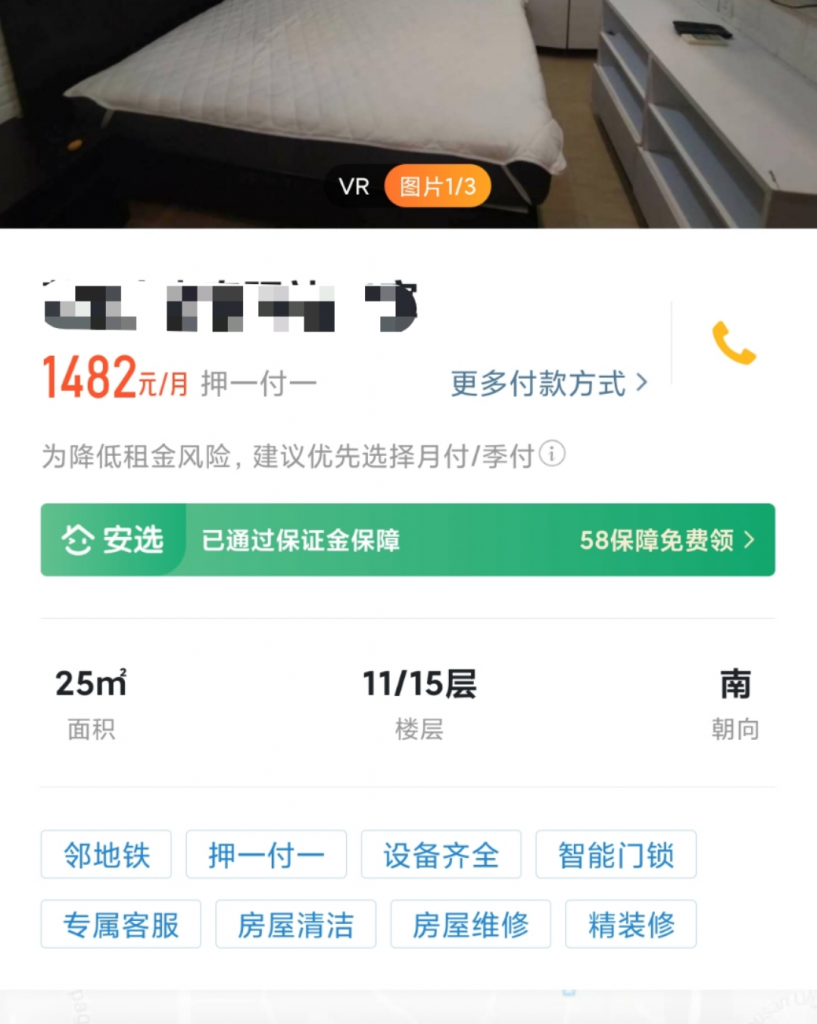Screen dimensions: 817x1024
Task: Show rent risk info icon
Action: coord(552,455)
